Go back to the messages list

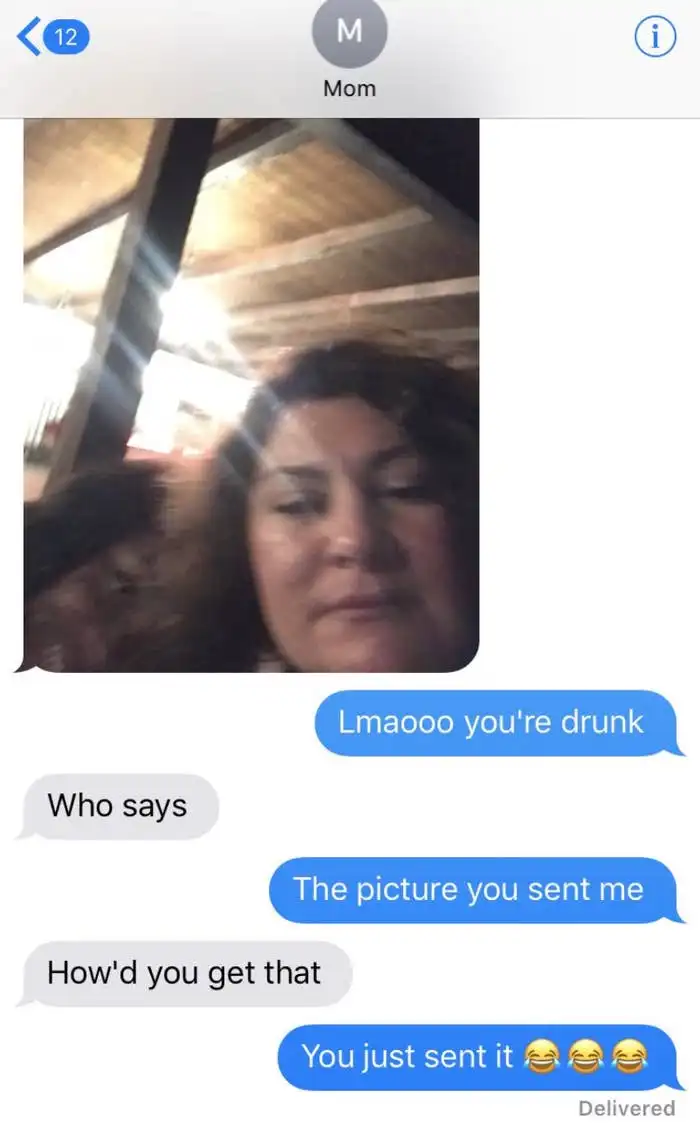[50, 38]
